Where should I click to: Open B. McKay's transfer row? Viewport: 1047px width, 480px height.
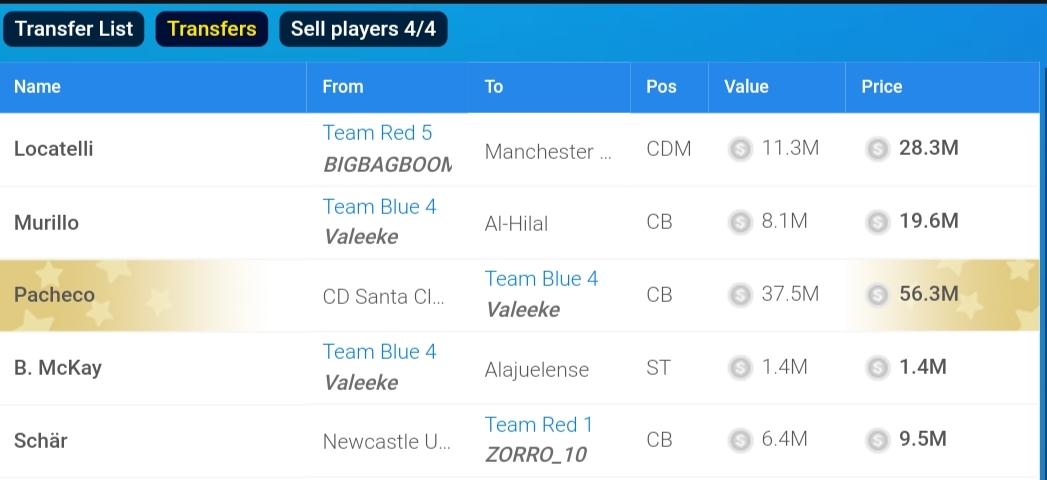point(58,367)
